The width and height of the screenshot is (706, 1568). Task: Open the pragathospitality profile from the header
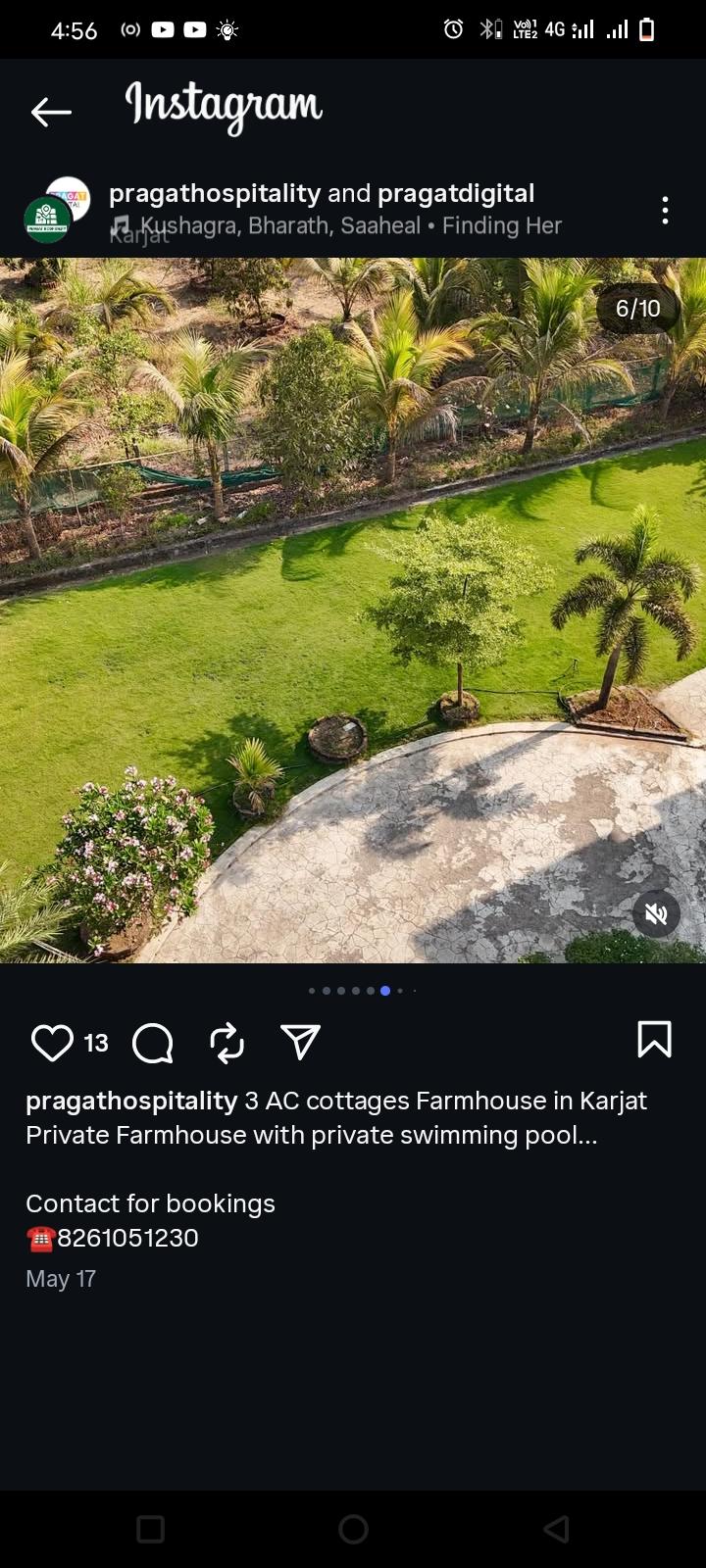[x=215, y=193]
